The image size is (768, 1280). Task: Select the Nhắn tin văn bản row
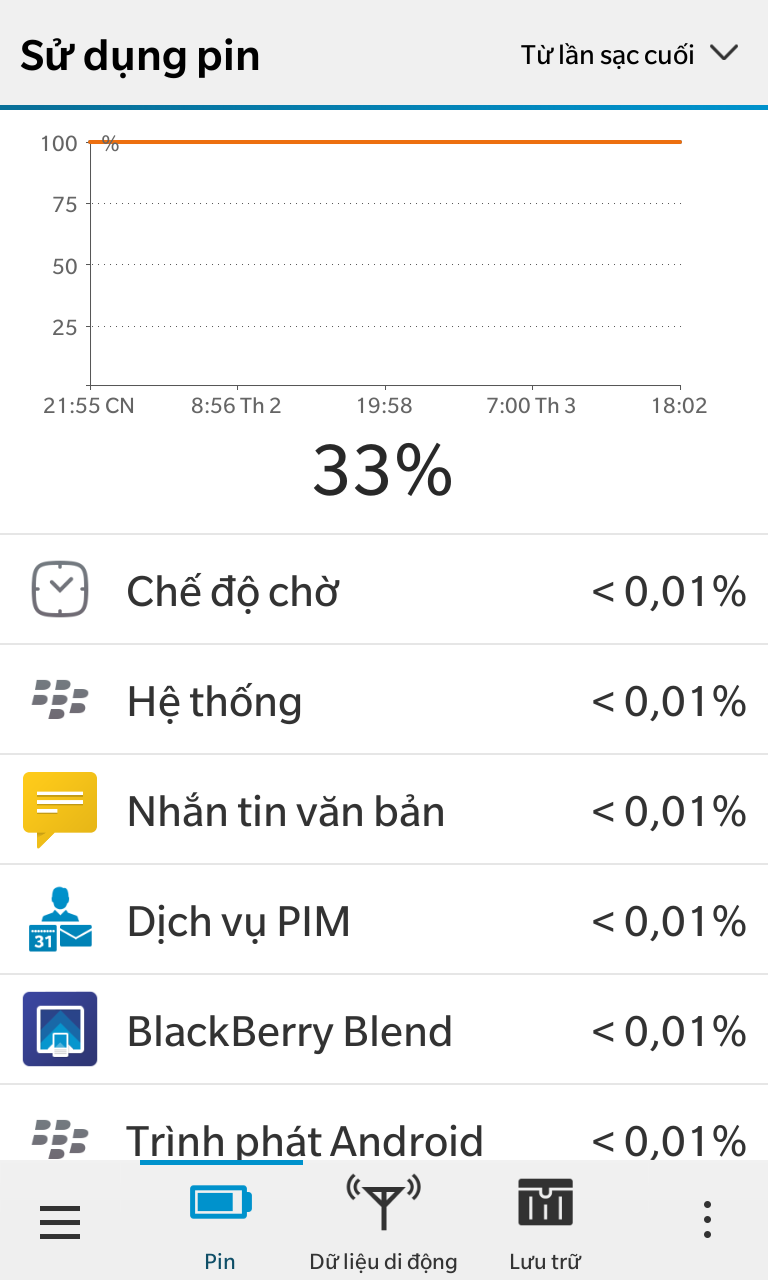point(384,811)
